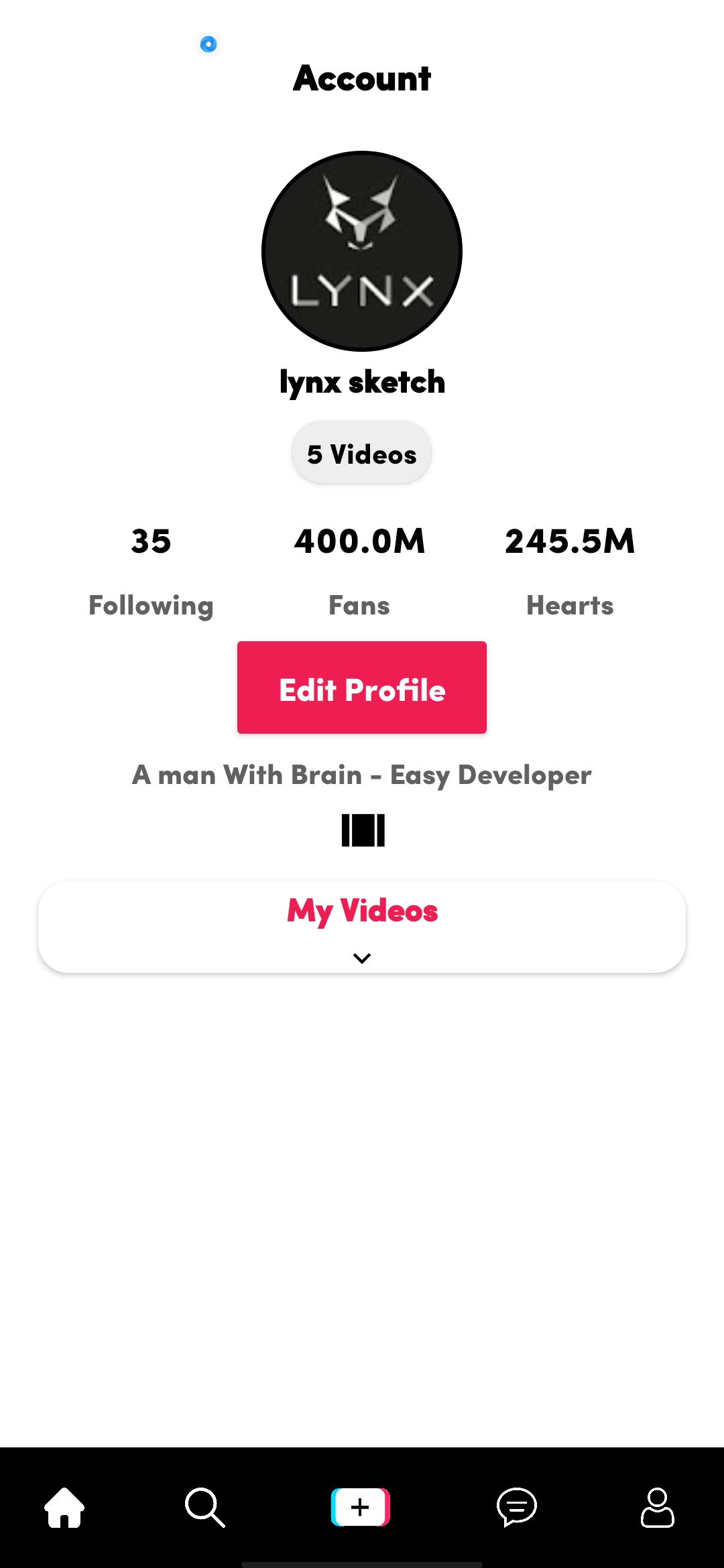Open the lynx sketch profile picture
724x1568 pixels.
[362, 251]
